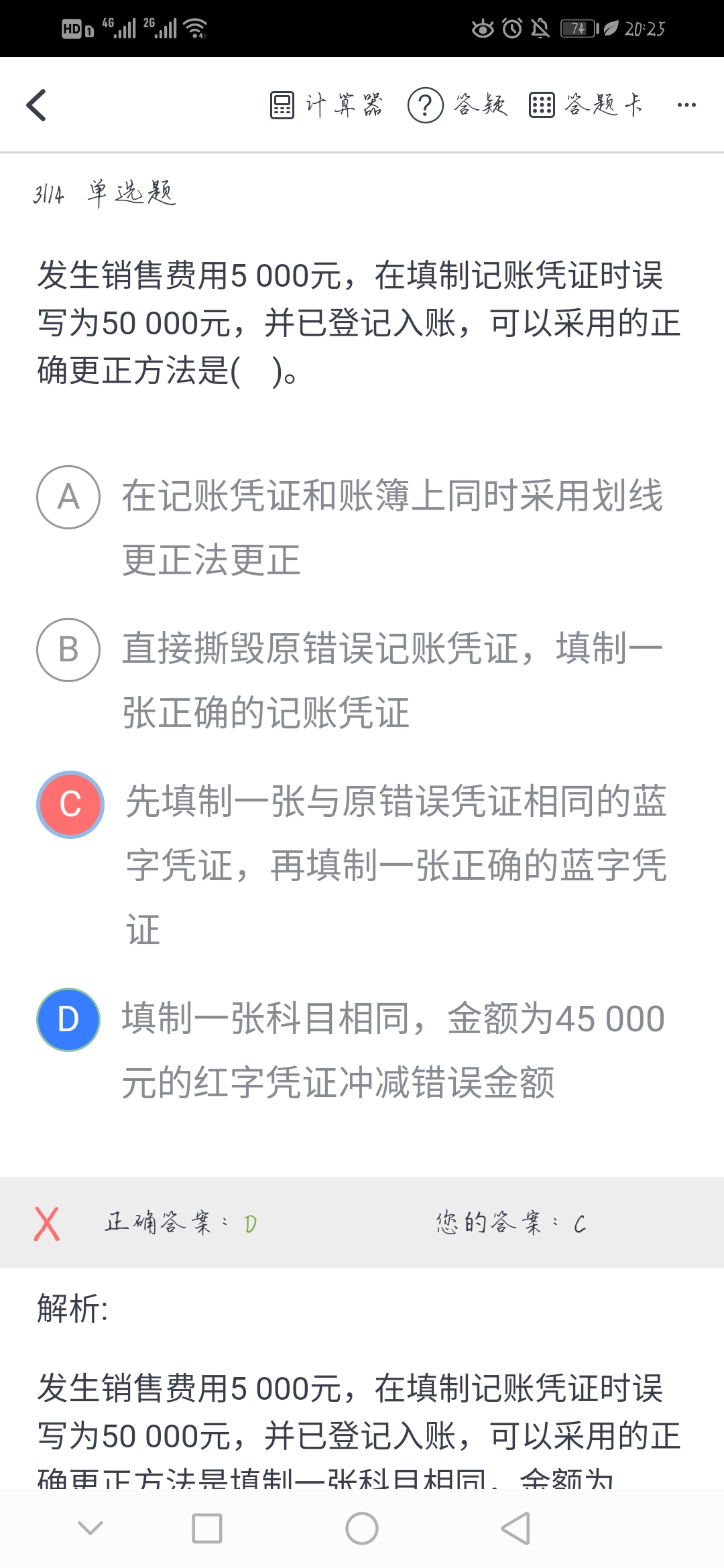Tap the system home circle button
This screenshot has width=724, height=1568.
[362, 1528]
